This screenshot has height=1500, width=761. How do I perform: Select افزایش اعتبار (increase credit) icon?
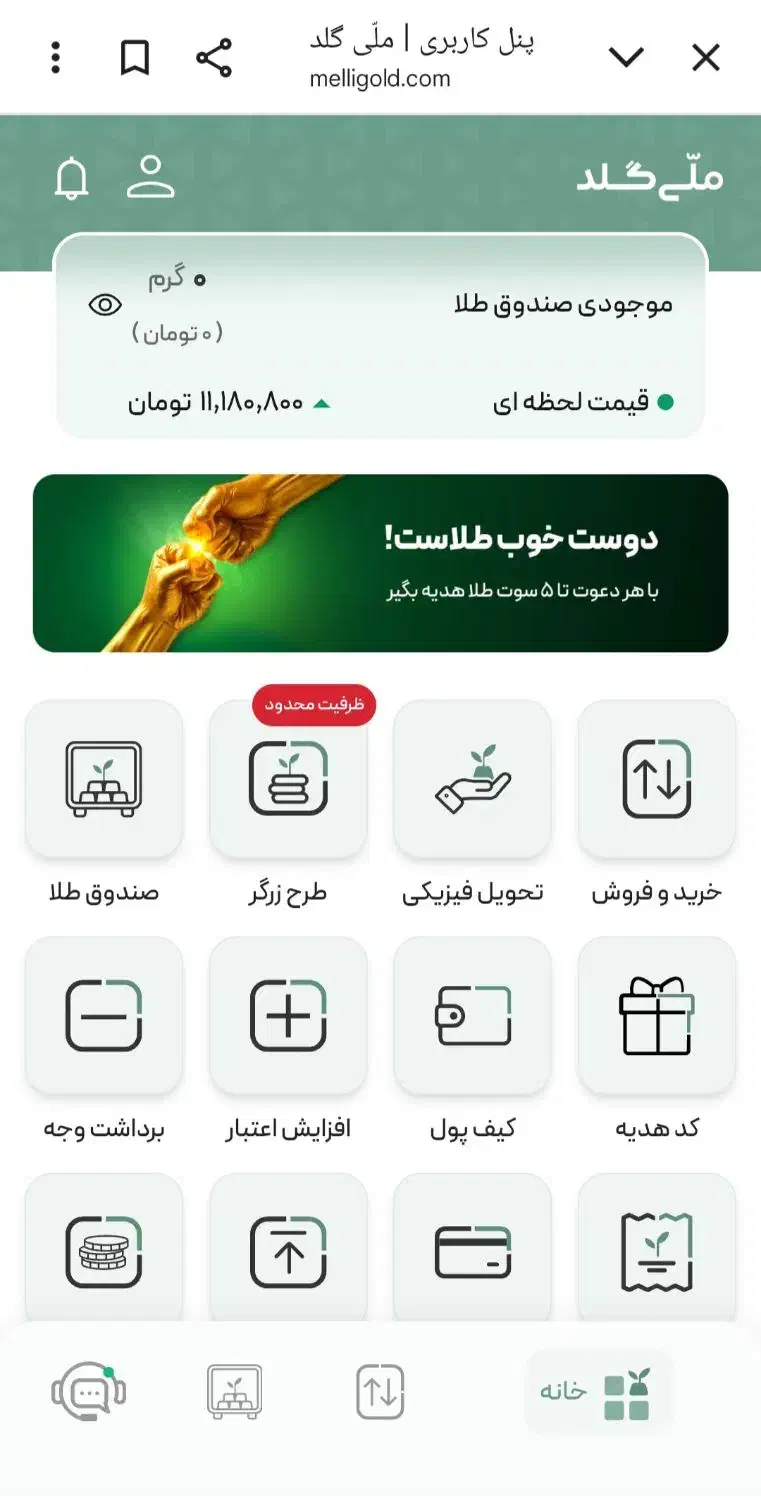click(x=288, y=1017)
